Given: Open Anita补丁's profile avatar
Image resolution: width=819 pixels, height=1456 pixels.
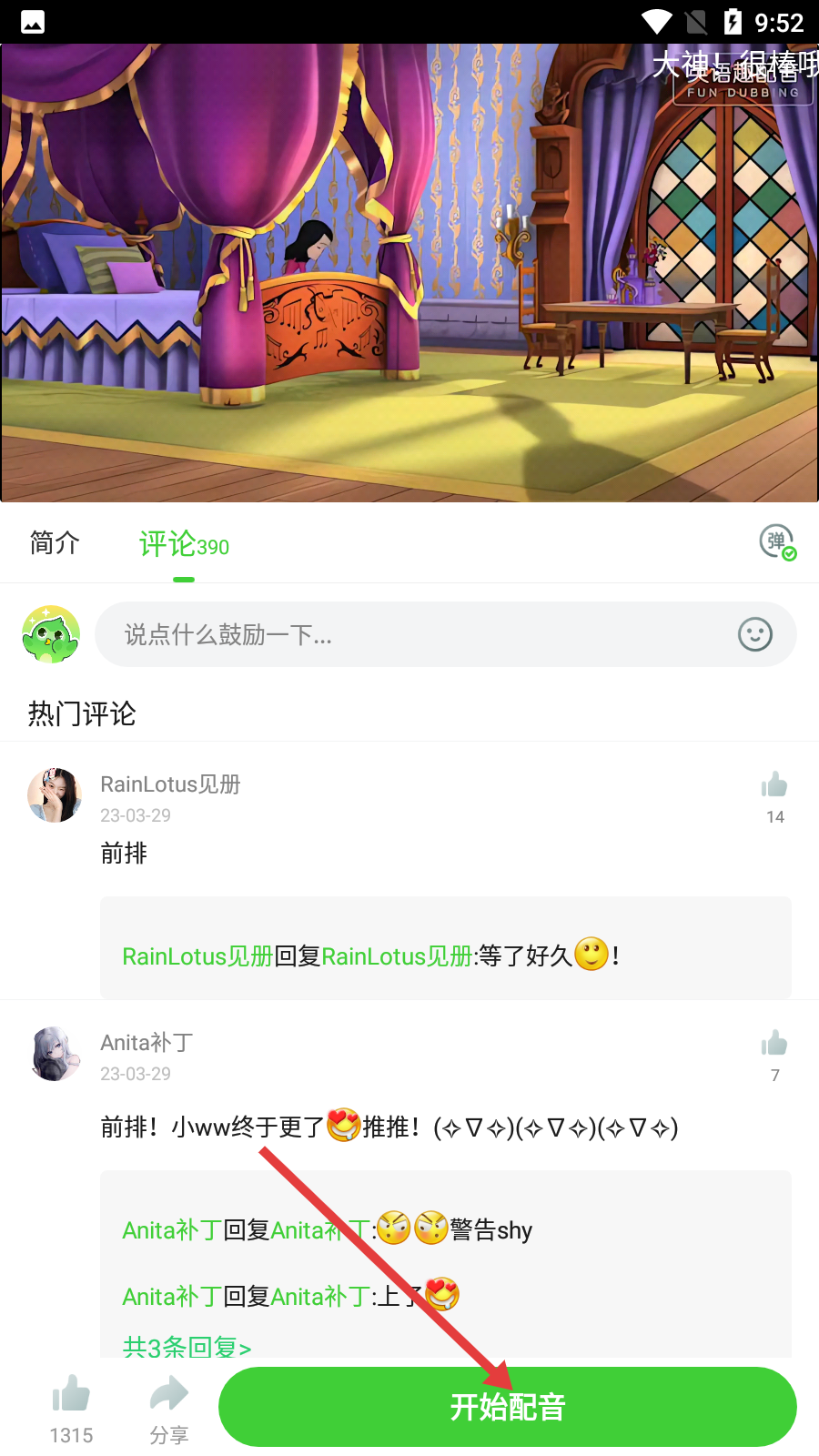Looking at the screenshot, I should click(55, 1053).
